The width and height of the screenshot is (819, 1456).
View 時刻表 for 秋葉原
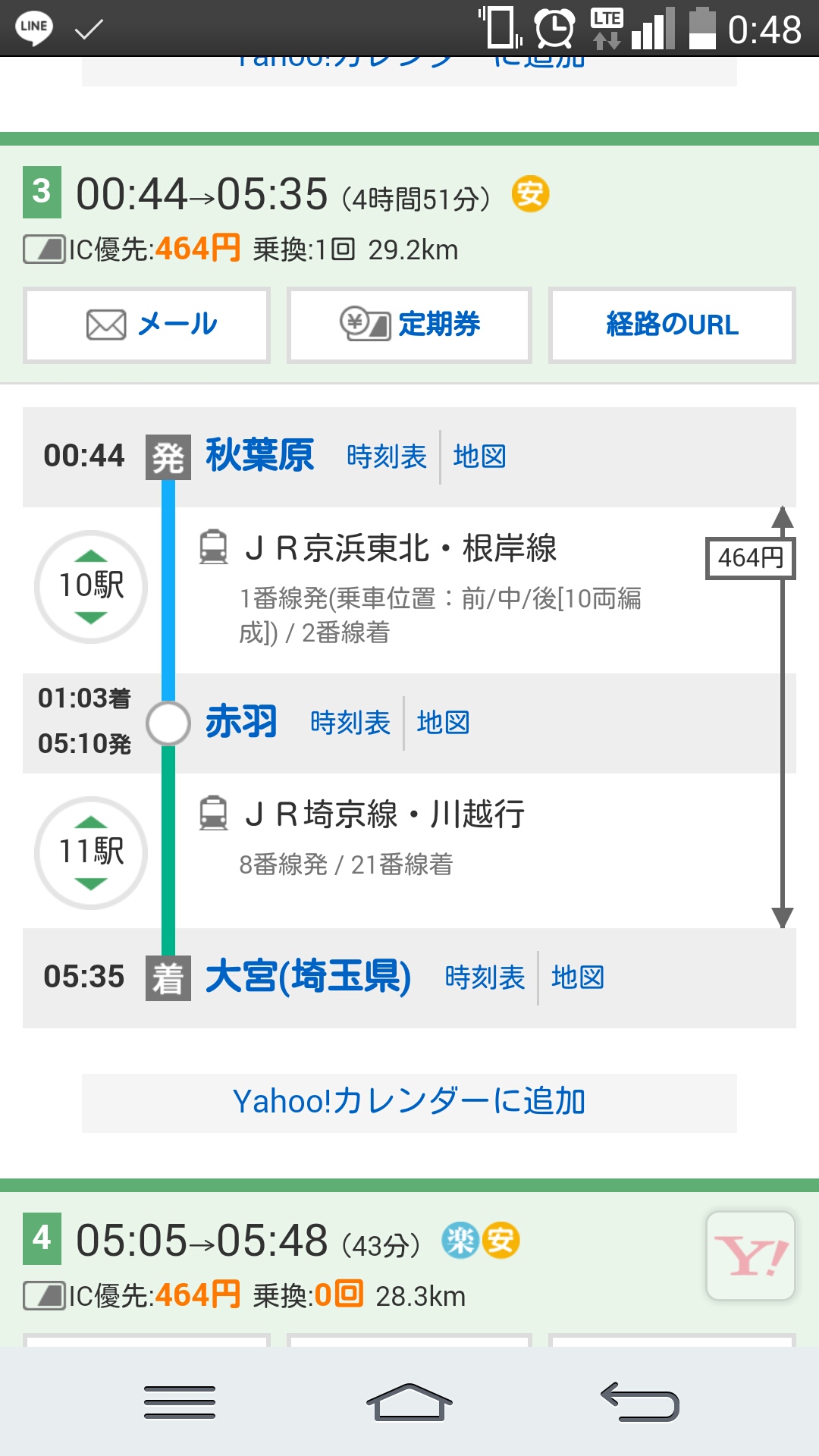tap(387, 457)
